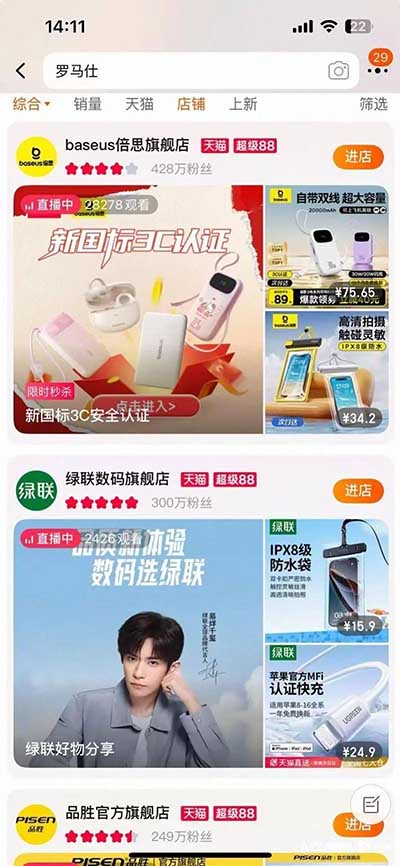Open the baseus live stream banner
This screenshot has width=400, height=866.
[x=138, y=309]
